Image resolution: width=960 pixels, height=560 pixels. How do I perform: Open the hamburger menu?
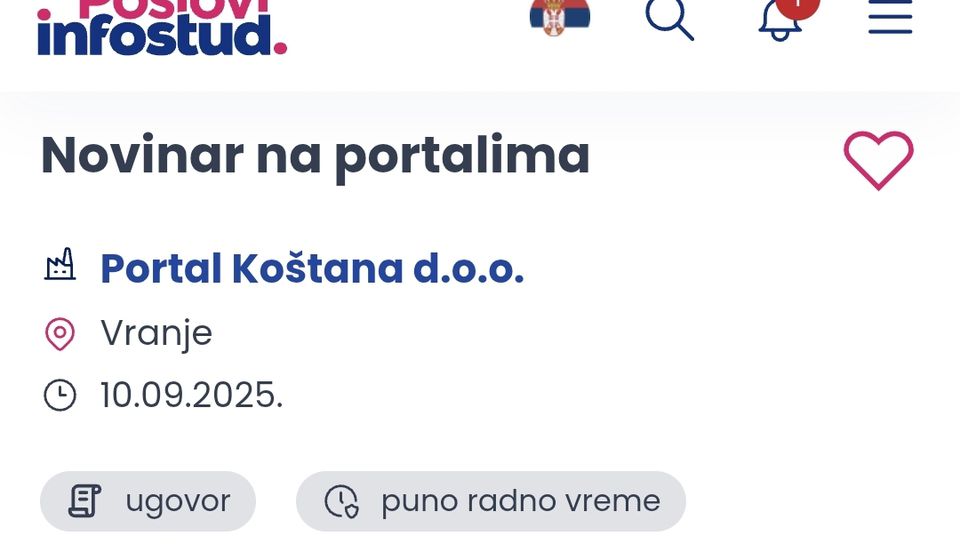tap(890, 16)
